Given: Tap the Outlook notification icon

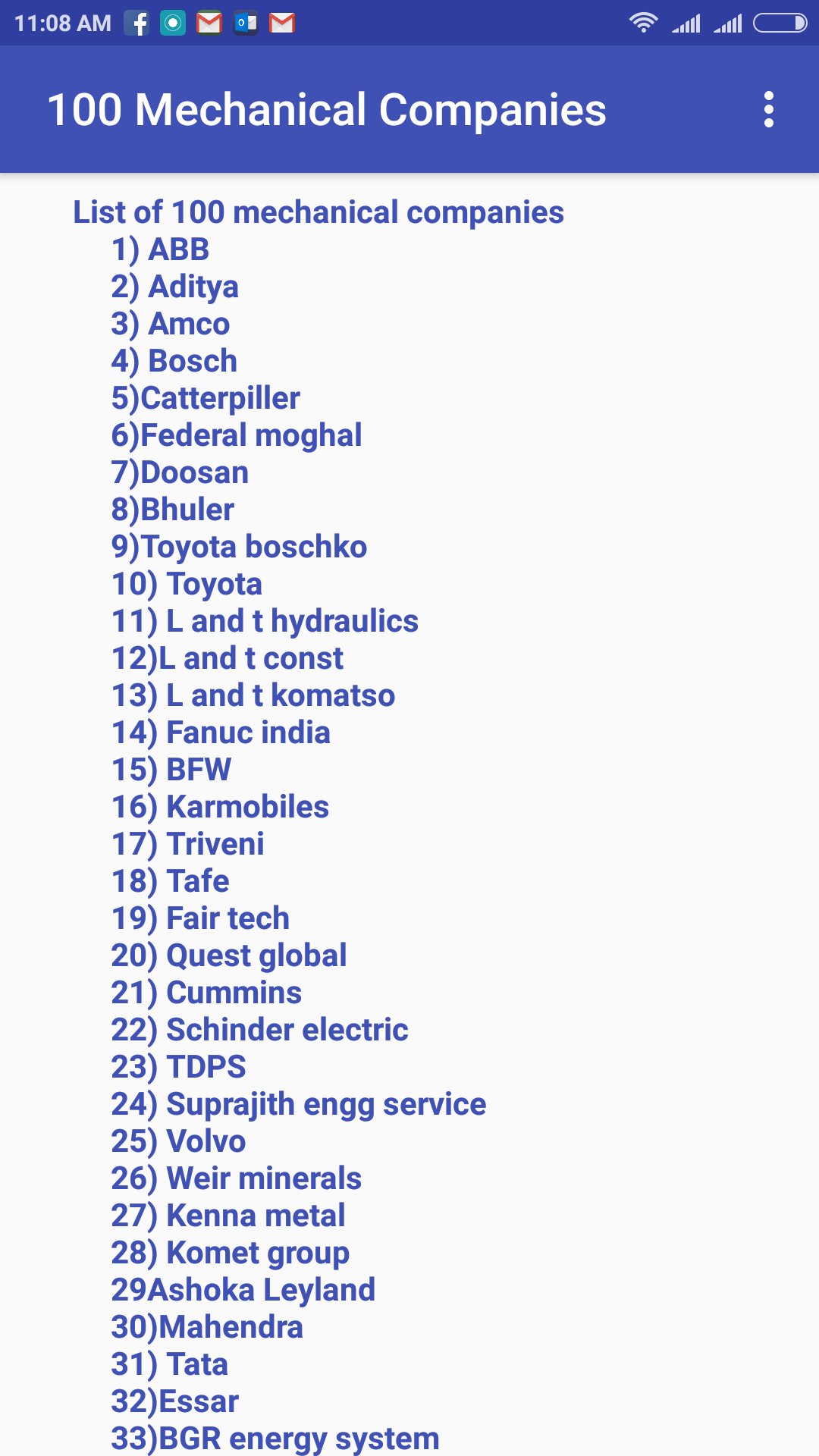Looking at the screenshot, I should coord(246,22).
